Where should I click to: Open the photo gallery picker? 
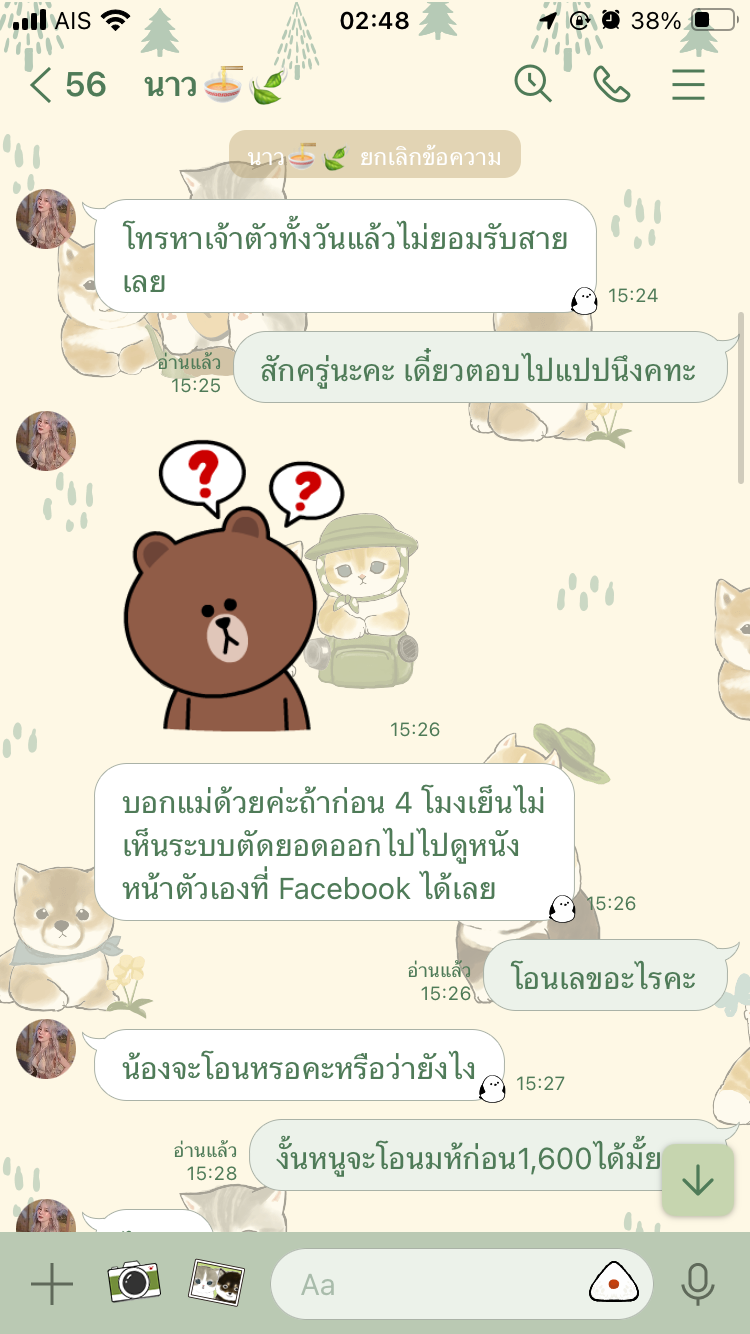coord(217,1283)
